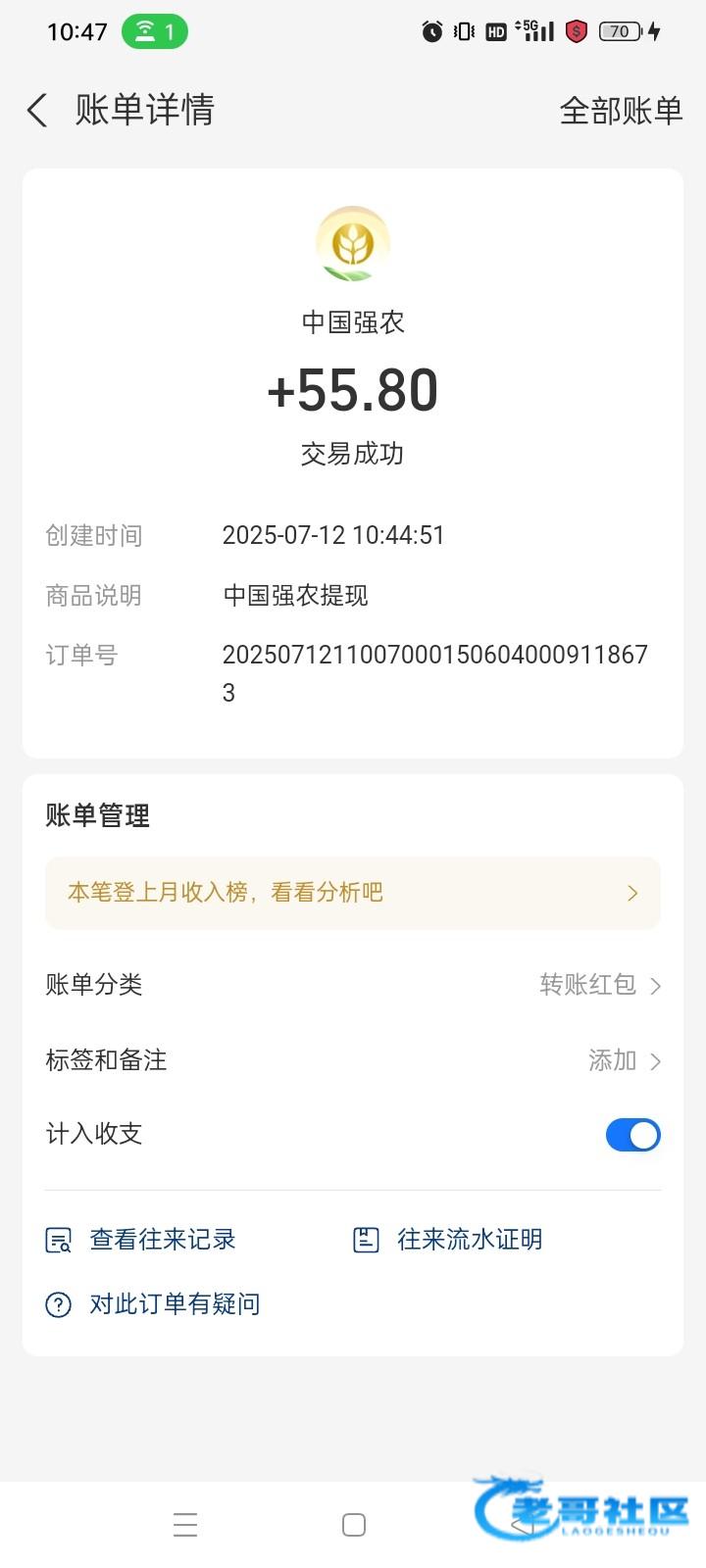Open 查看往来记录
This screenshot has height=1568, width=706.
click(x=141, y=1240)
